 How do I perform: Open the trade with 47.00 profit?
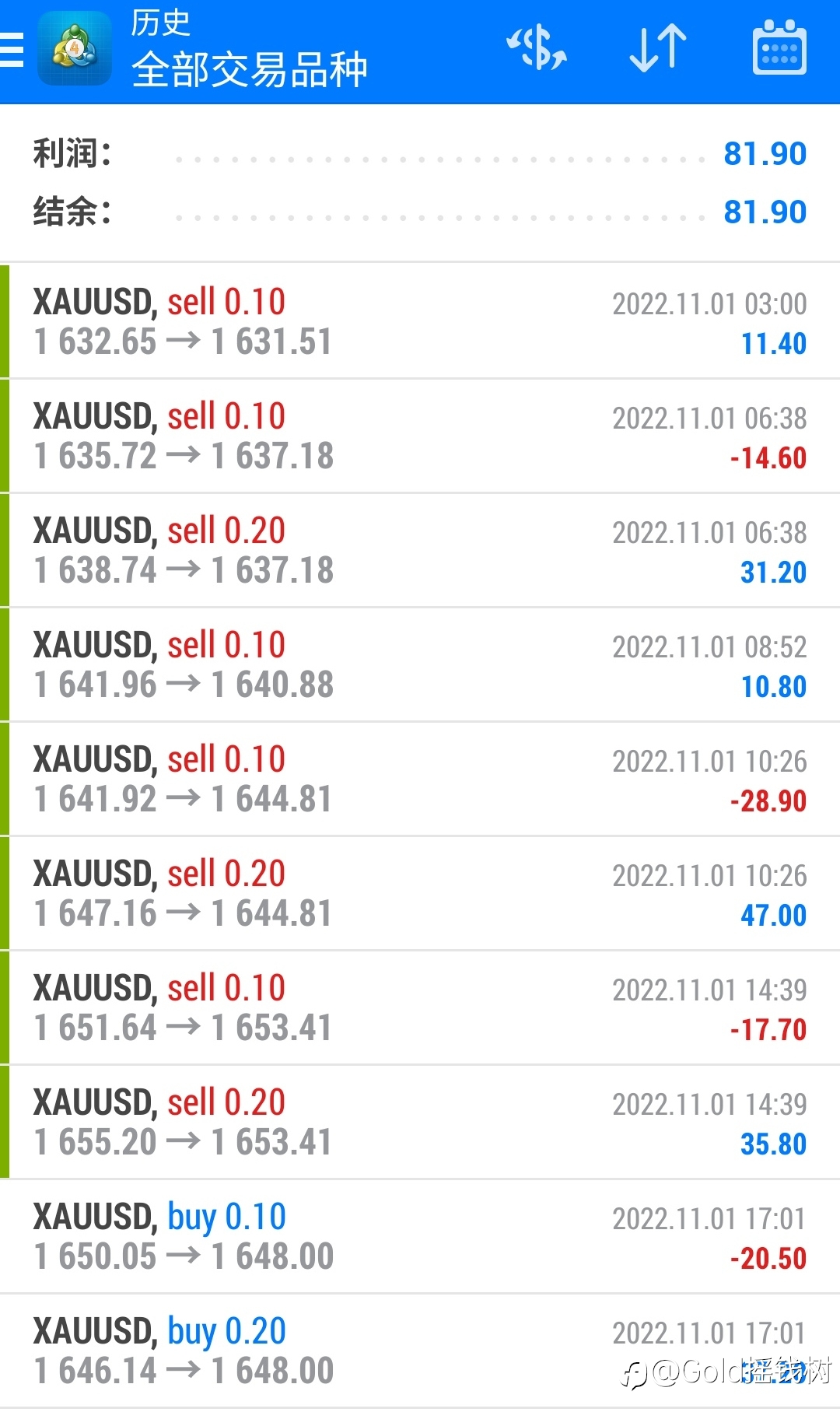(x=420, y=893)
